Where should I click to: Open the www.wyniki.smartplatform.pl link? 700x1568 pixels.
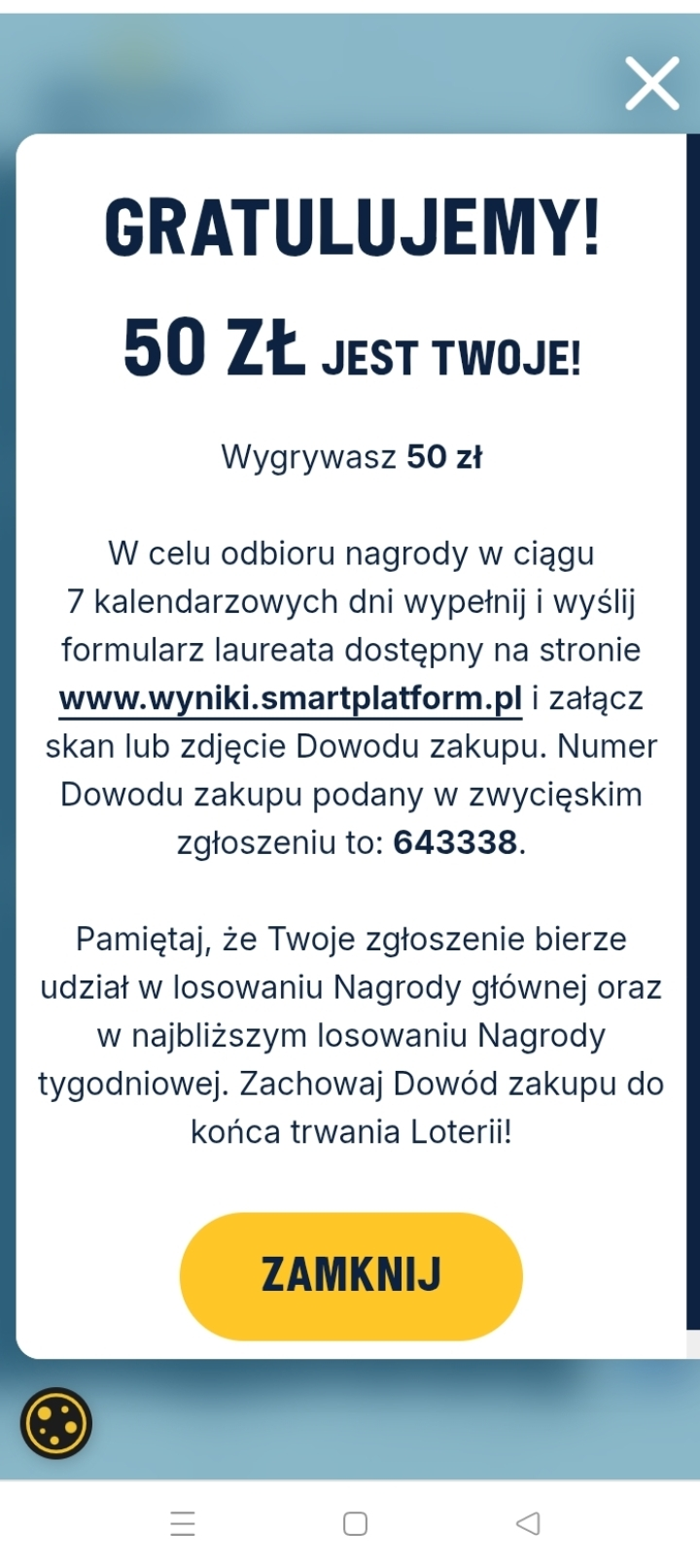coord(291,698)
